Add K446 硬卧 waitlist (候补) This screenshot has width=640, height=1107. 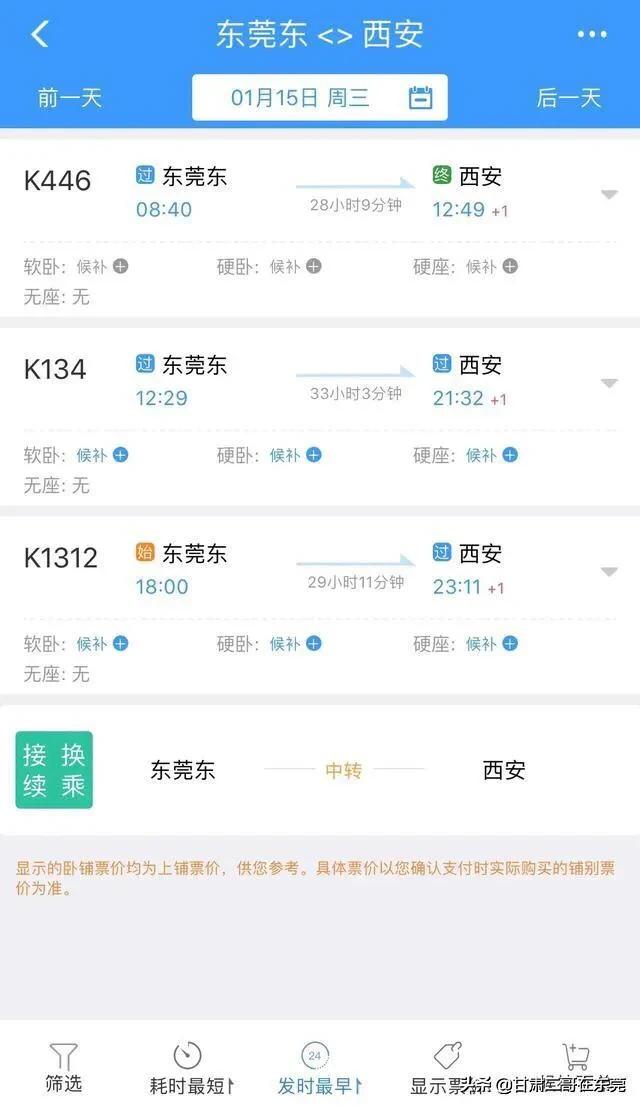[x=296, y=267]
